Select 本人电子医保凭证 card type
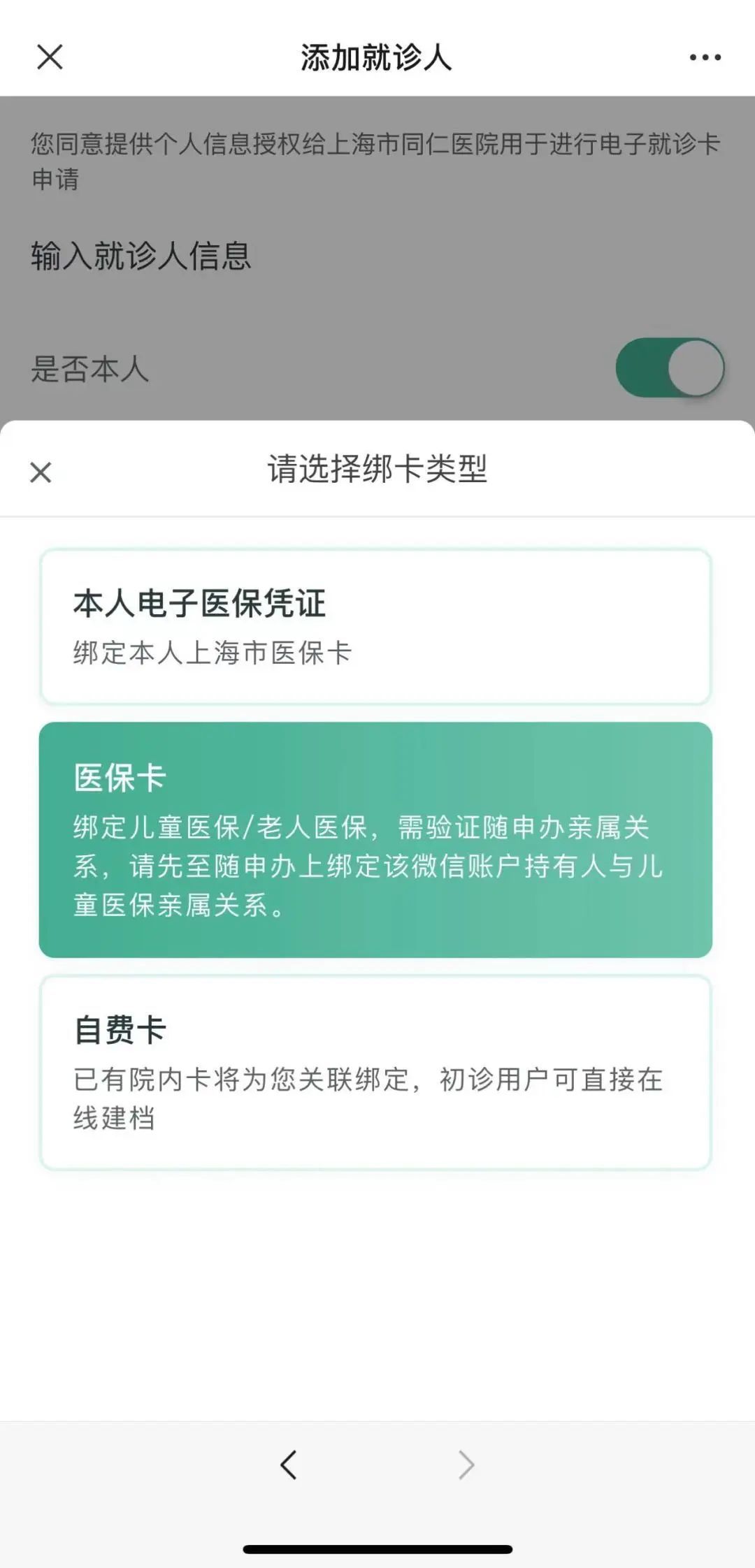755x1568 pixels. click(x=375, y=627)
